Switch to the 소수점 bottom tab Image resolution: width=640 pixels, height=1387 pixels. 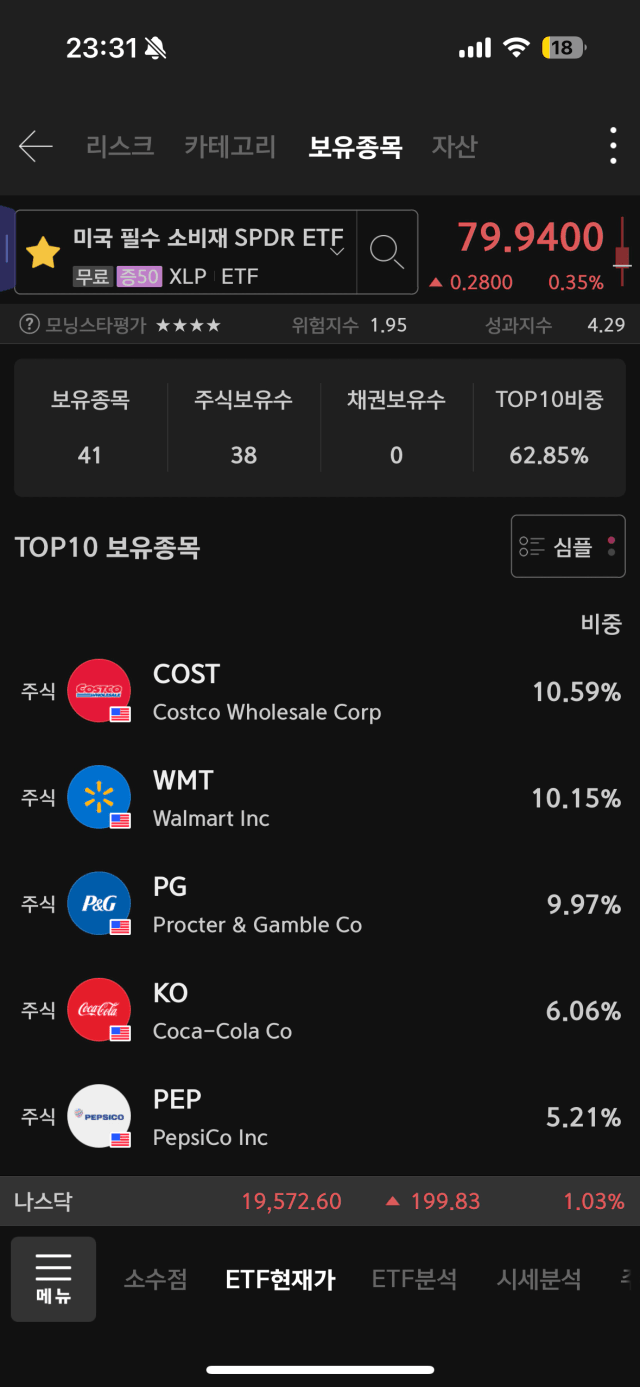pyautogui.click(x=155, y=1279)
